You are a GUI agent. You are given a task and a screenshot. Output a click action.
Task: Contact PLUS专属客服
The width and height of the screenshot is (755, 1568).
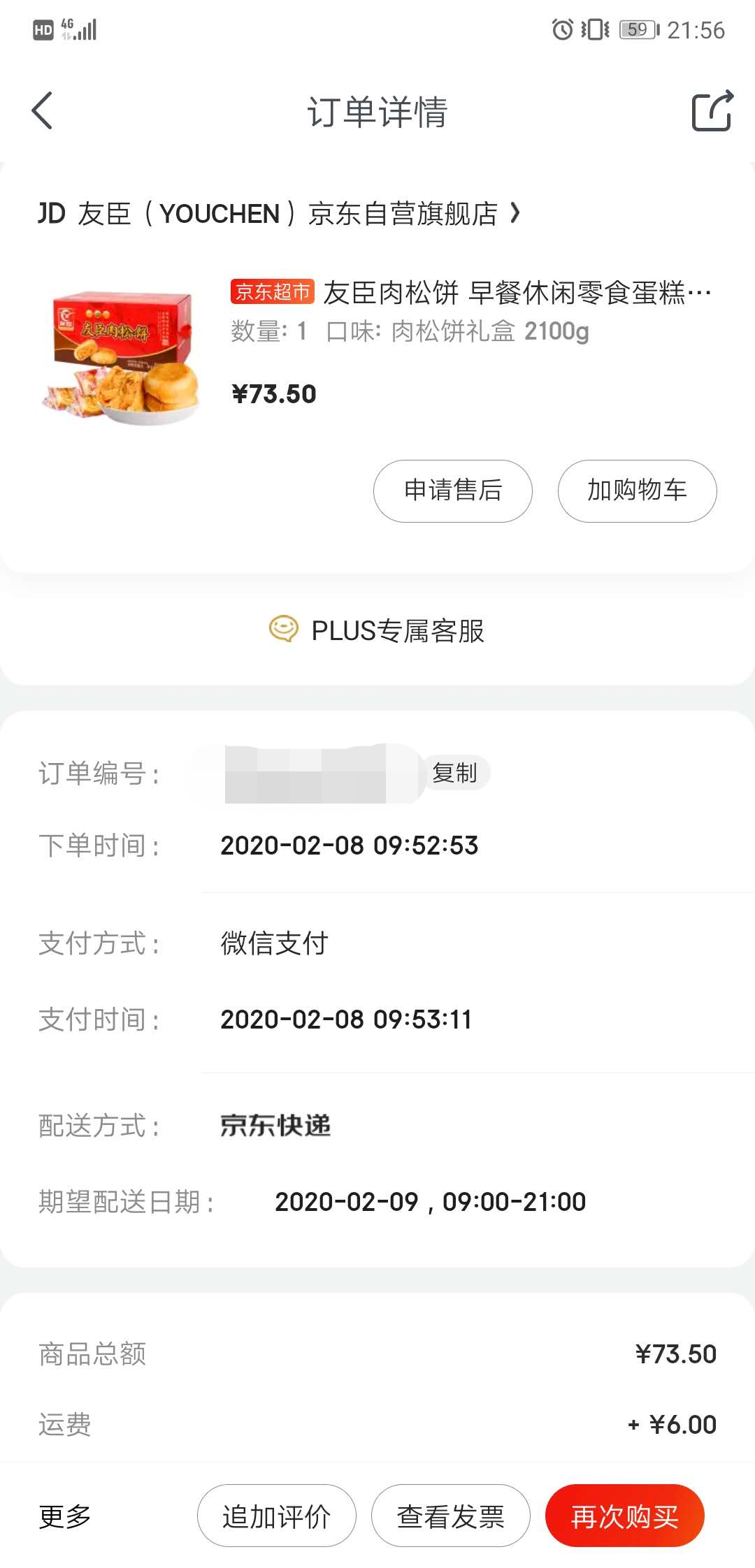tap(377, 630)
